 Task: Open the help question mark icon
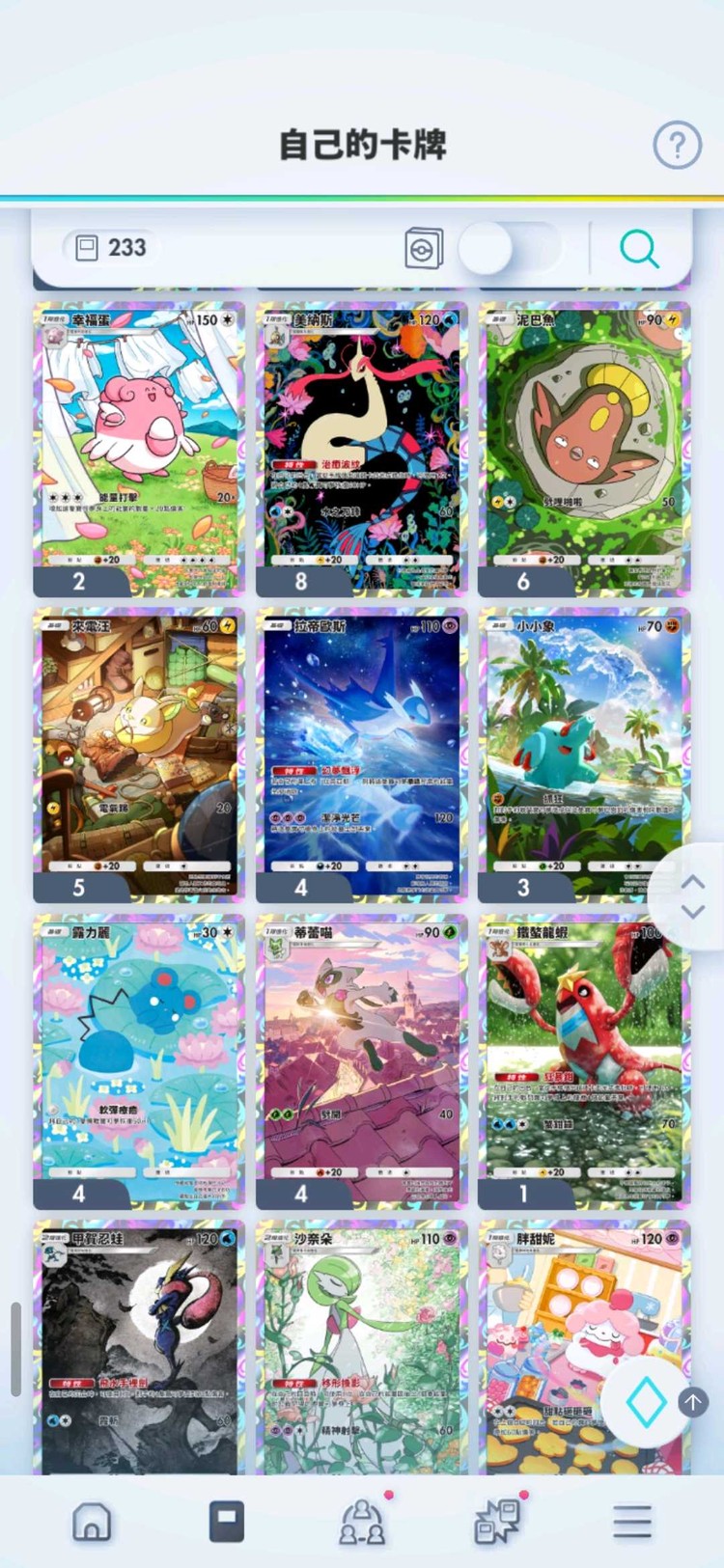677,146
